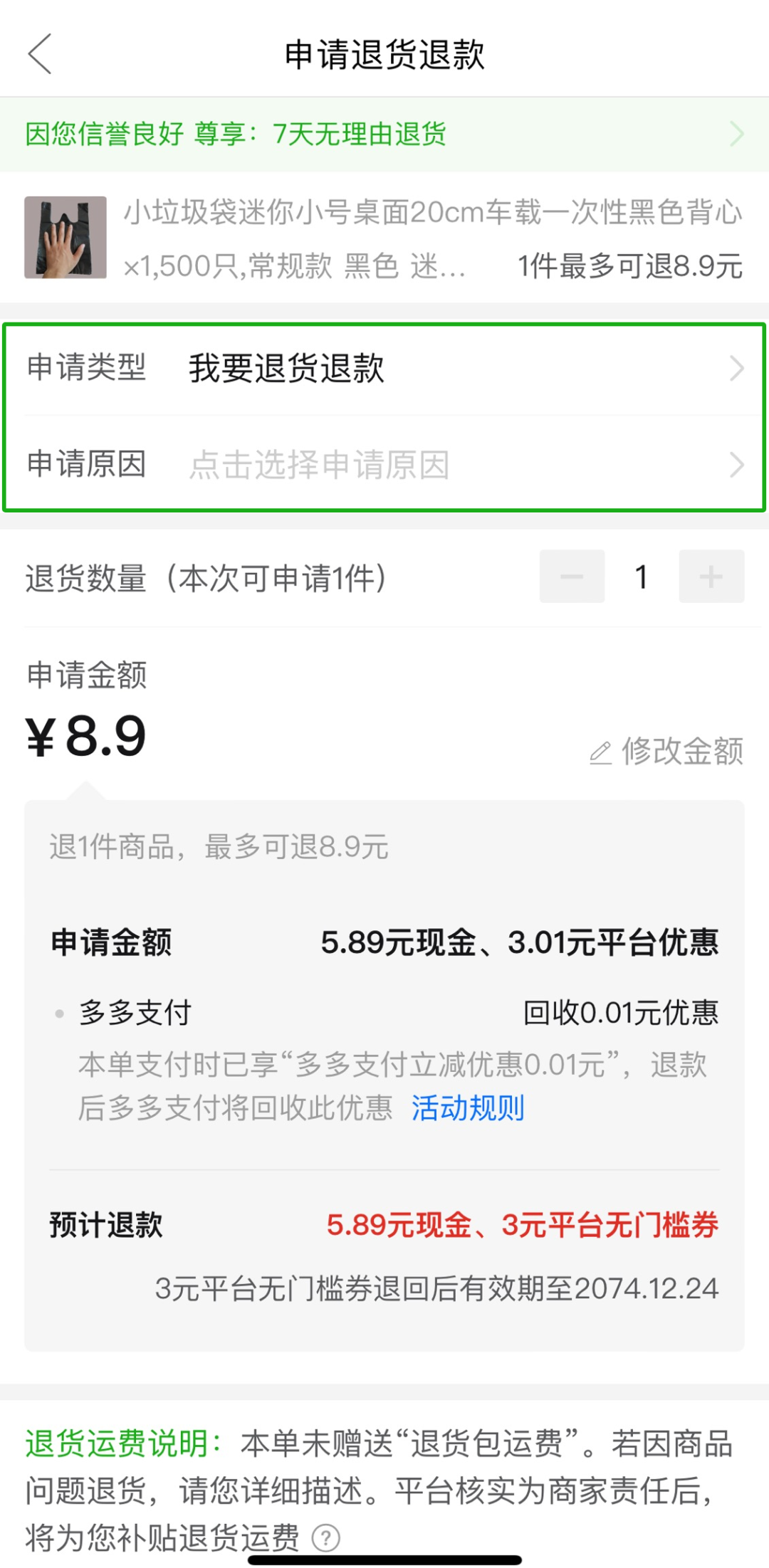Open the 活动规则 link
Image resolution: width=769 pixels, height=1568 pixels.
click(x=468, y=1107)
